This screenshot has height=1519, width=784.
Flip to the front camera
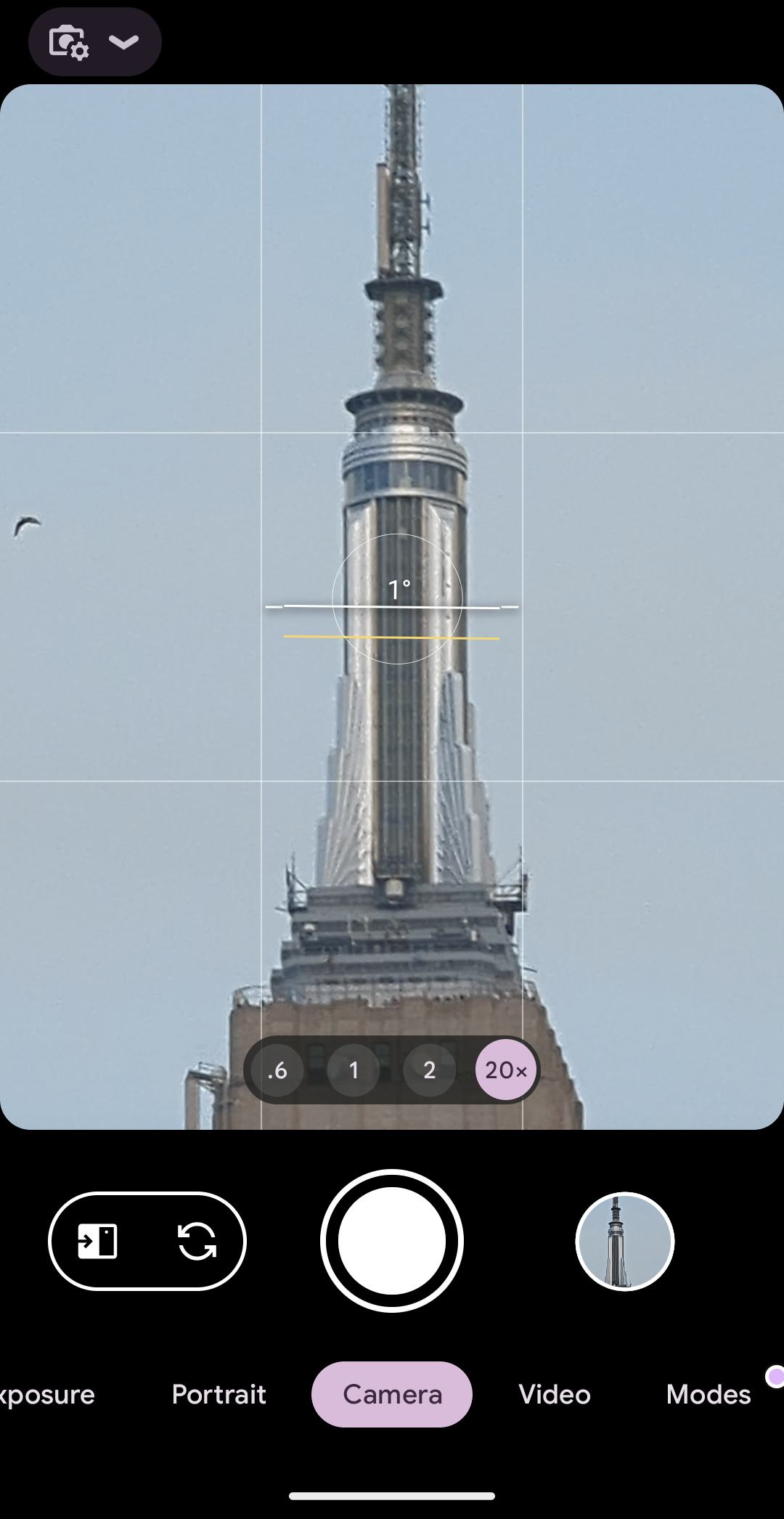[x=197, y=1241]
